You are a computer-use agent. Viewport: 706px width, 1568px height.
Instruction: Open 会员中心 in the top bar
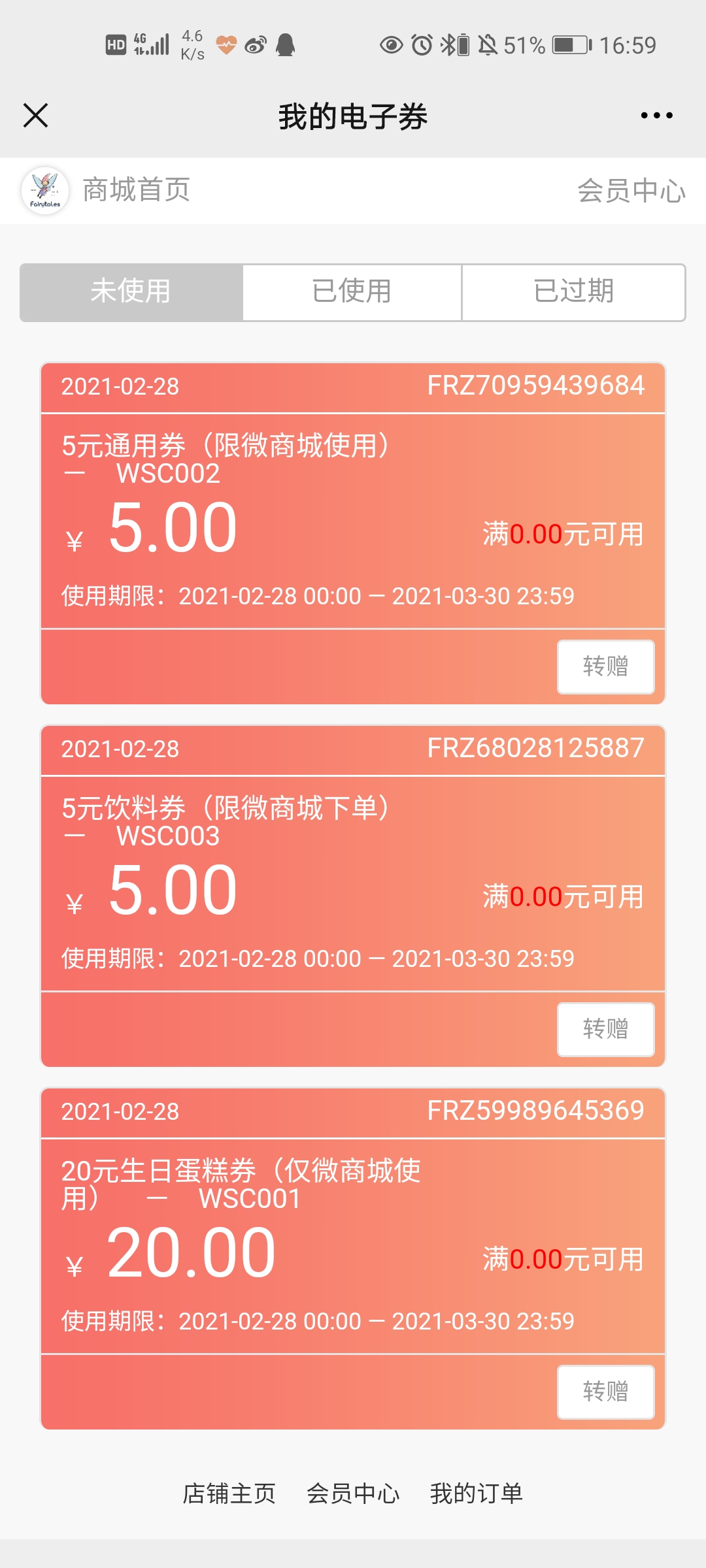631,190
